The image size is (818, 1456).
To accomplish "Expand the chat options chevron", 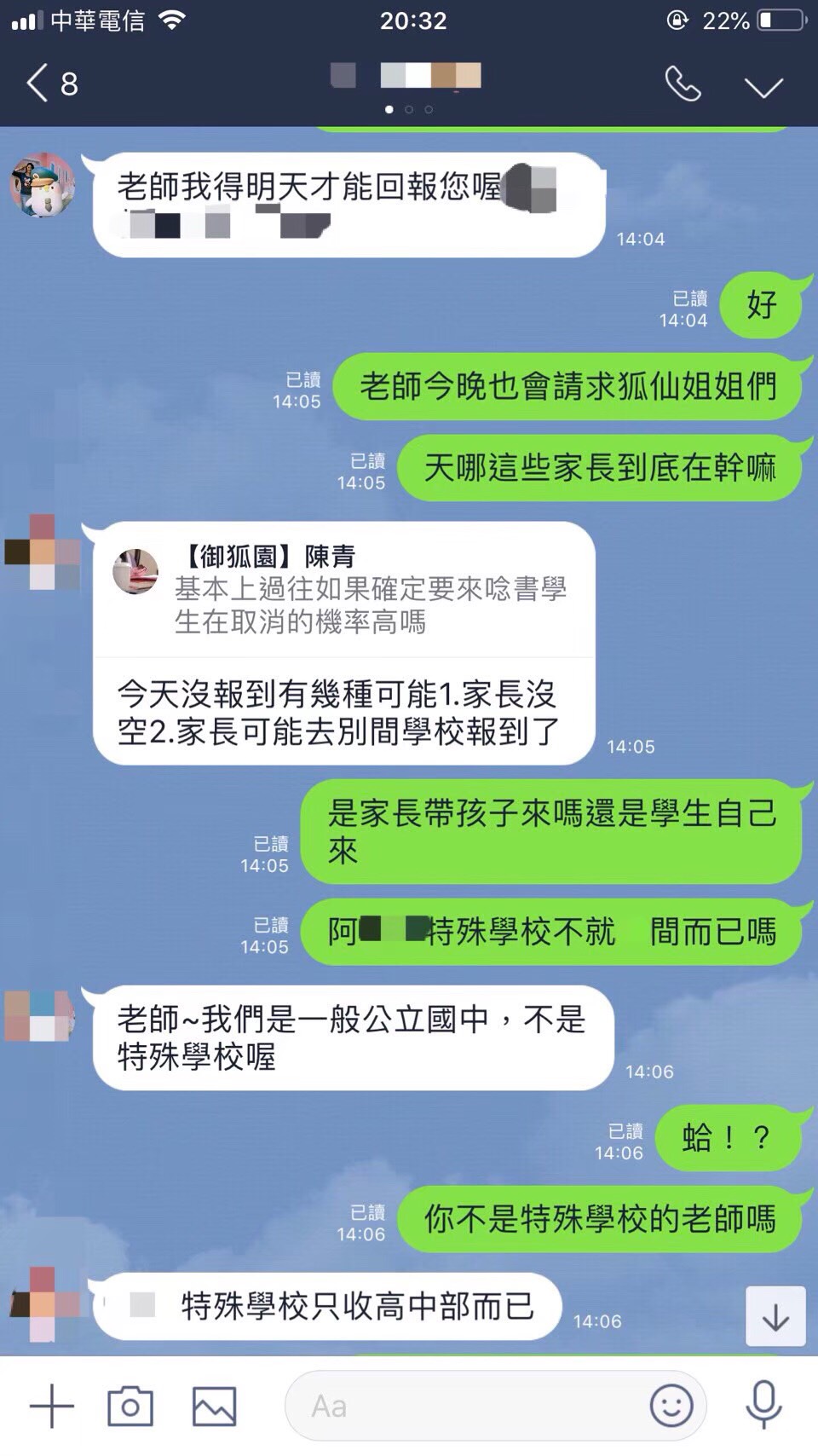I will pyautogui.click(x=763, y=86).
